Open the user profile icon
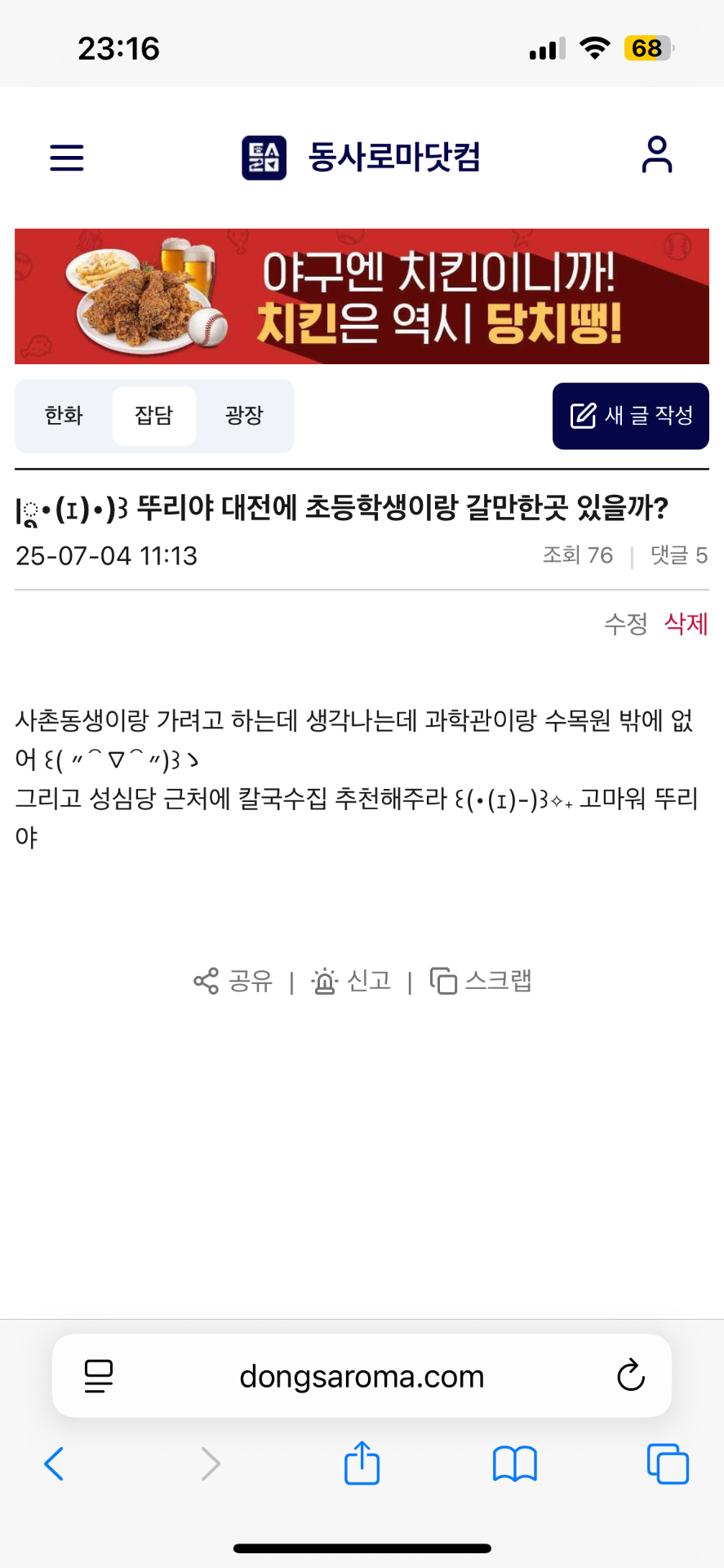Screen dimensions: 724x1568 (656, 155)
